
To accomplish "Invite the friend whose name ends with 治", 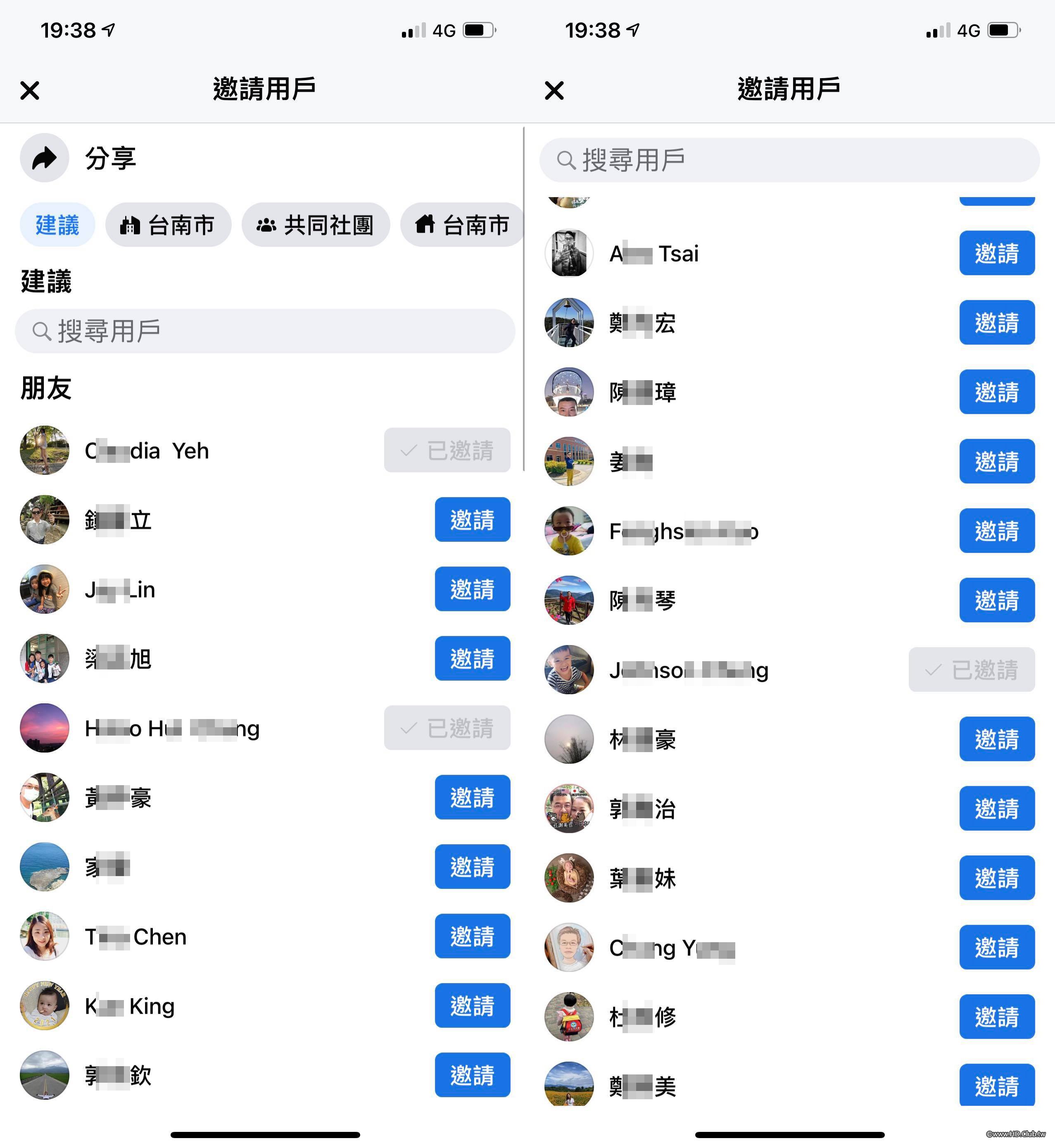I will [996, 808].
